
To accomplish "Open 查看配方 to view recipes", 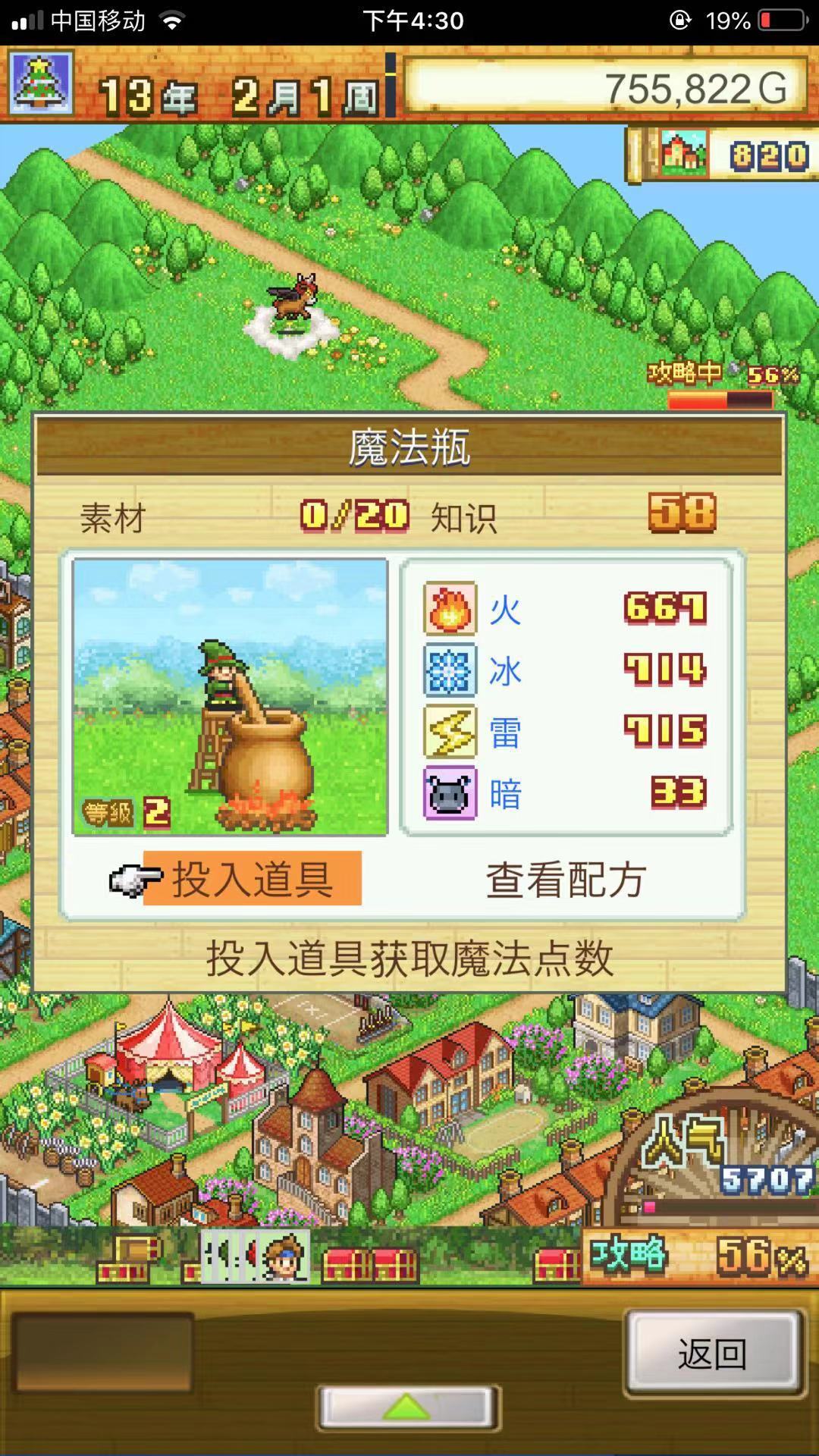I will (x=565, y=880).
